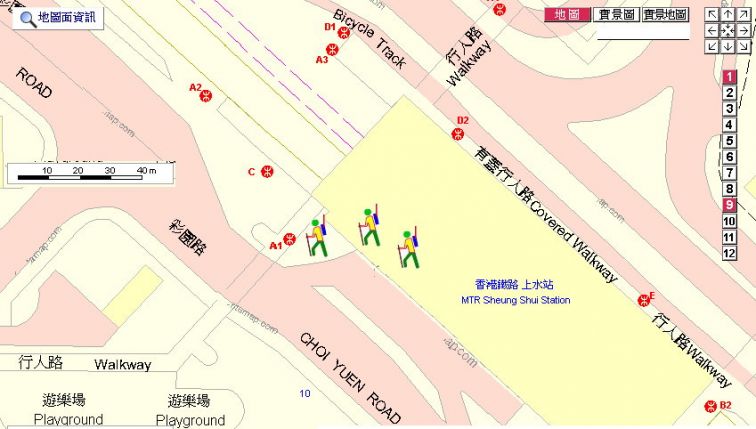Set zoom level to 8
The height and width of the screenshot is (429, 756).
coord(730,189)
